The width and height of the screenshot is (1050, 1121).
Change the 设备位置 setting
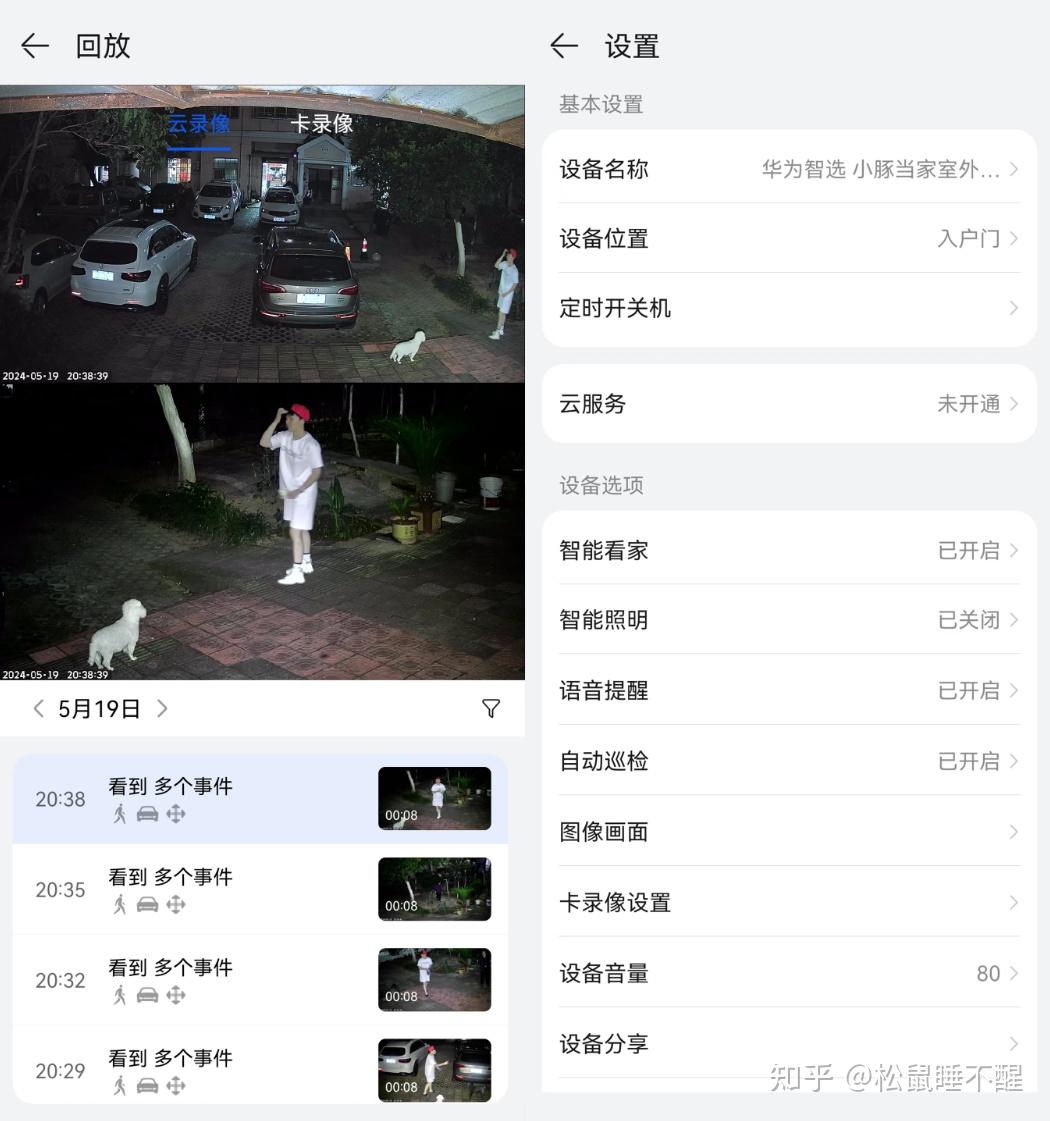pyautogui.click(x=788, y=239)
